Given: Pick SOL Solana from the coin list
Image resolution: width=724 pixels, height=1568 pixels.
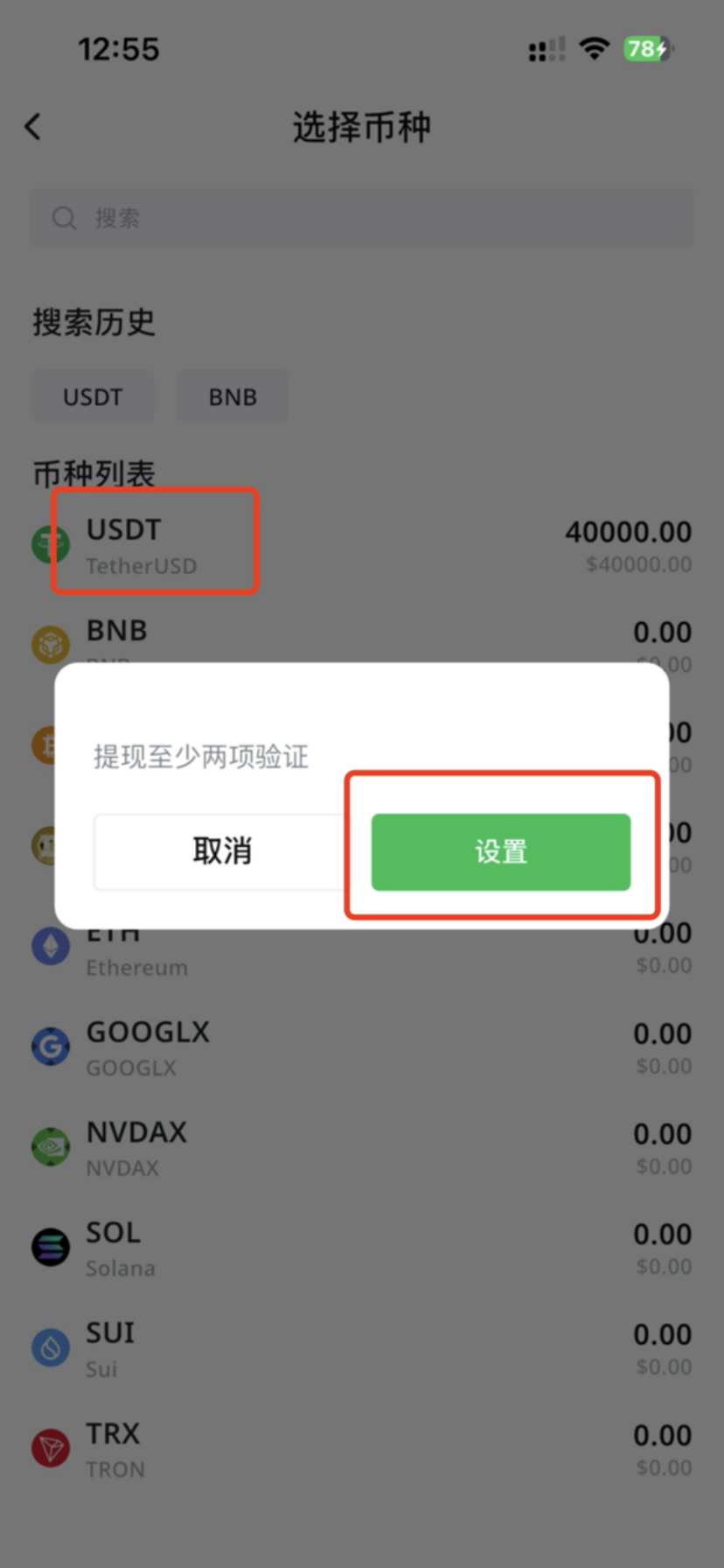Looking at the screenshot, I should pos(121,1248).
